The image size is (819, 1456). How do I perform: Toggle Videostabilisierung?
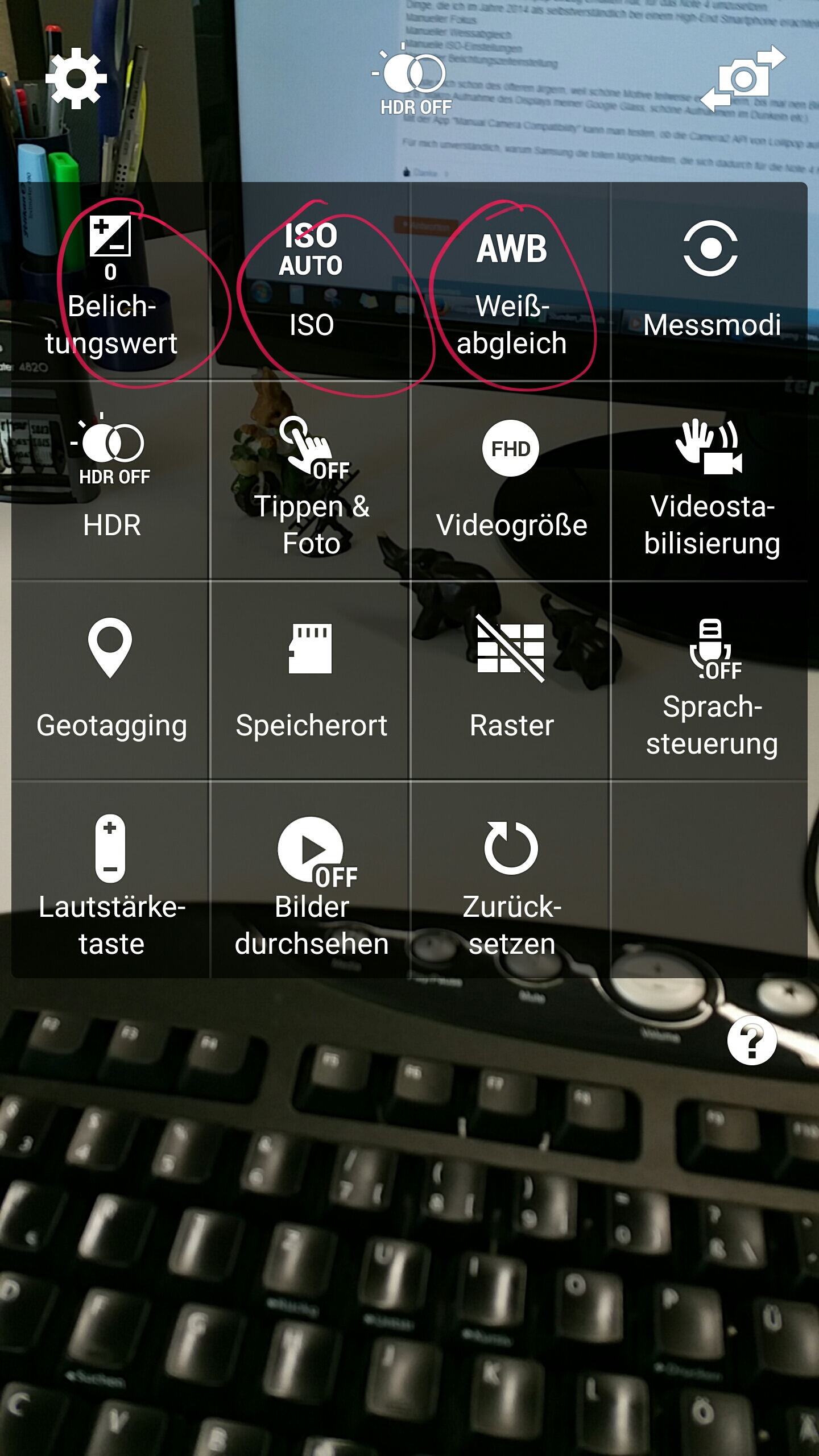coord(710,481)
